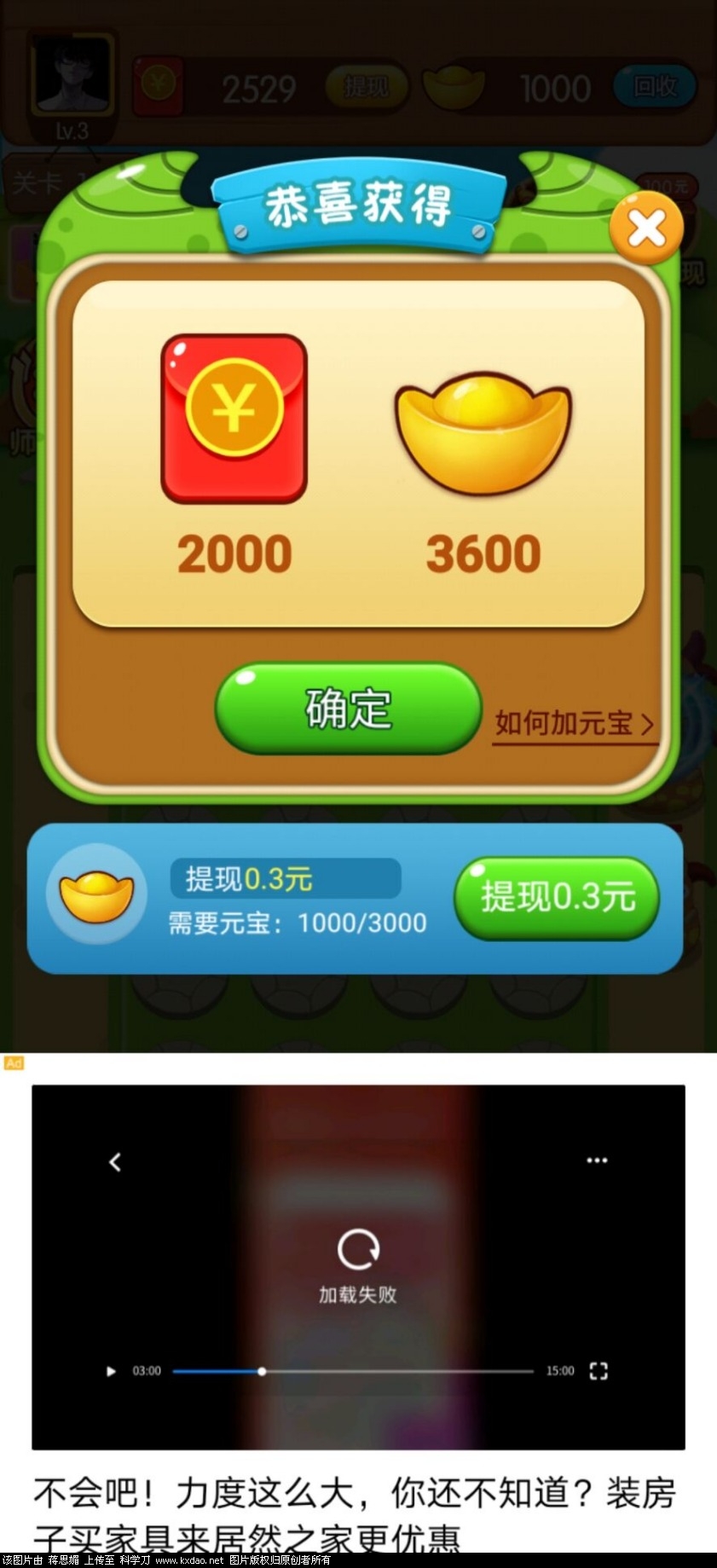Tap the green 提现0.3元 button
The image size is (717, 1568).
[558, 897]
